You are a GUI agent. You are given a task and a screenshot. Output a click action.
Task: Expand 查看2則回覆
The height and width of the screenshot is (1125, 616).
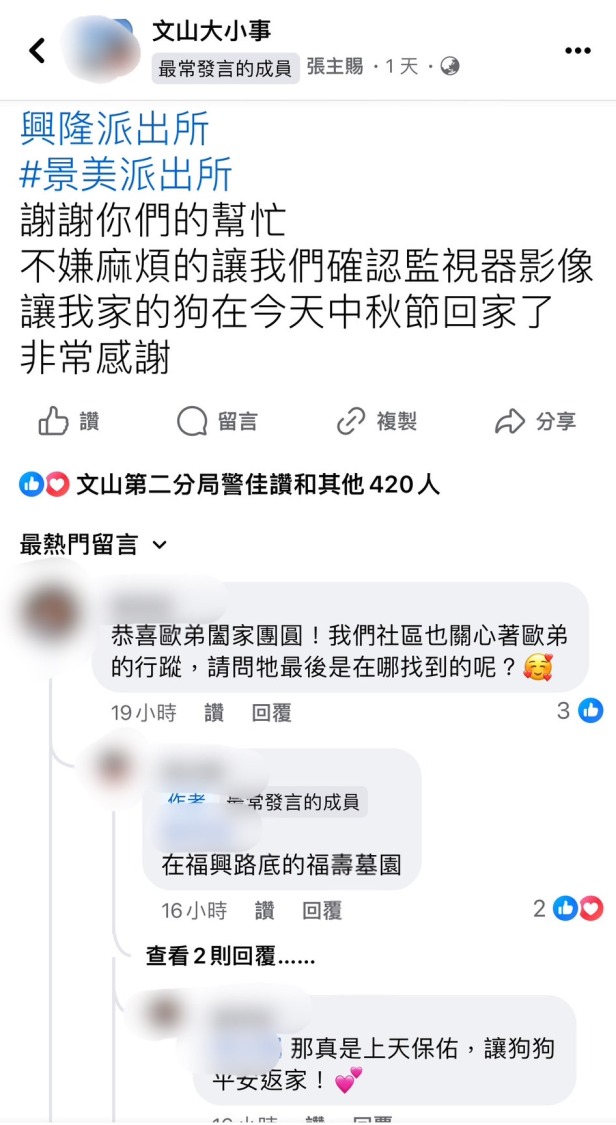[x=230, y=957]
